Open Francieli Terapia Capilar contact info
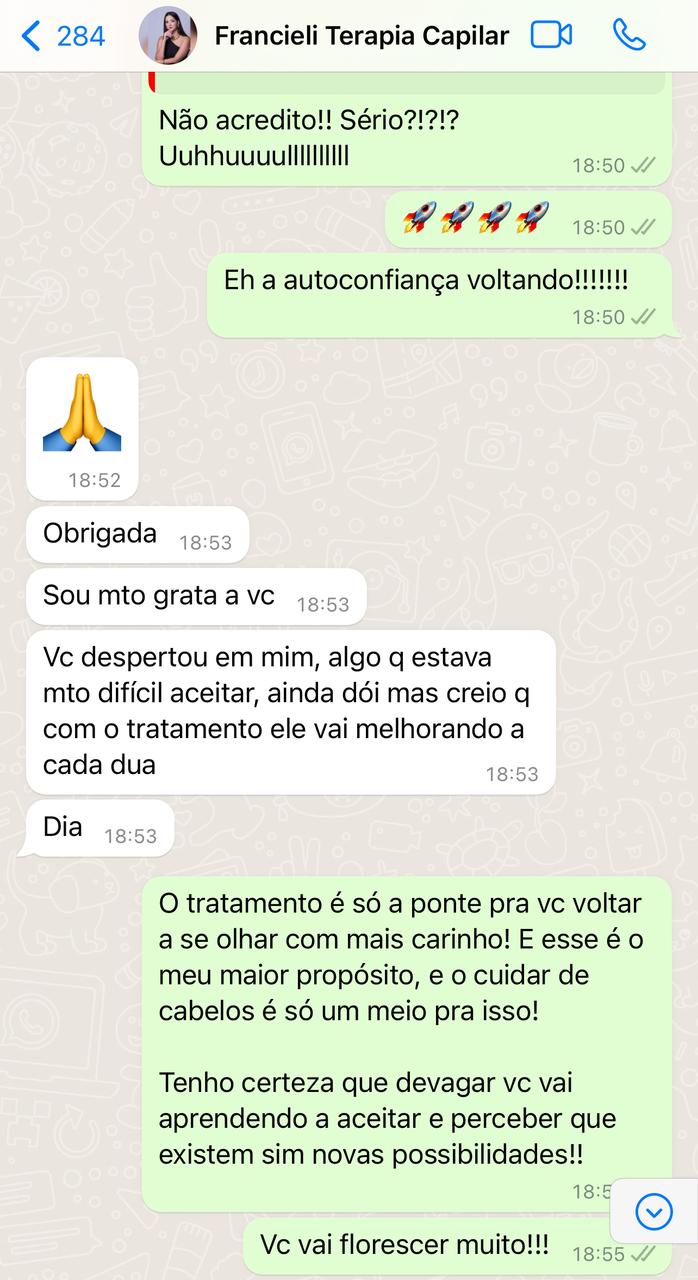 tap(361, 37)
